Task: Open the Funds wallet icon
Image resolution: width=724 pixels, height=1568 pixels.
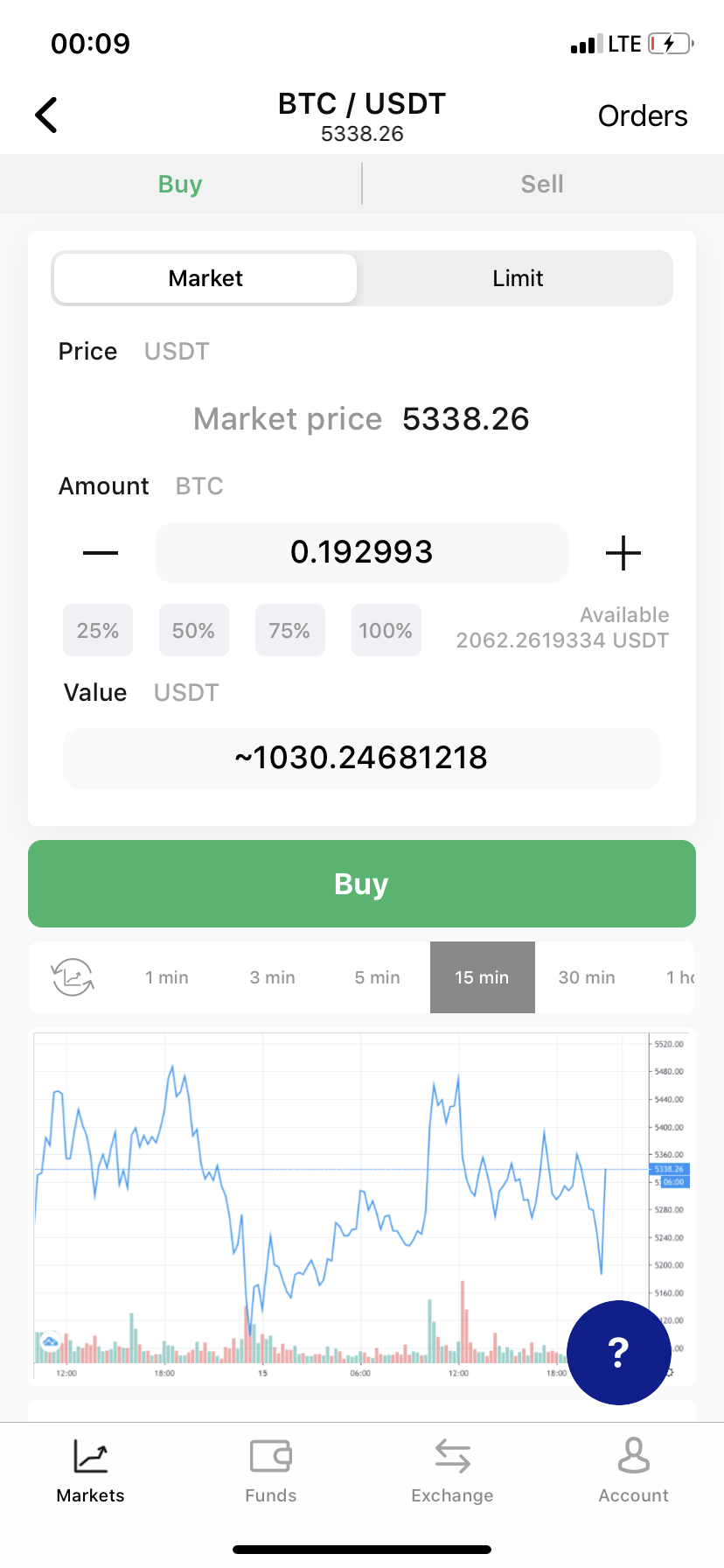Action: click(x=270, y=1456)
